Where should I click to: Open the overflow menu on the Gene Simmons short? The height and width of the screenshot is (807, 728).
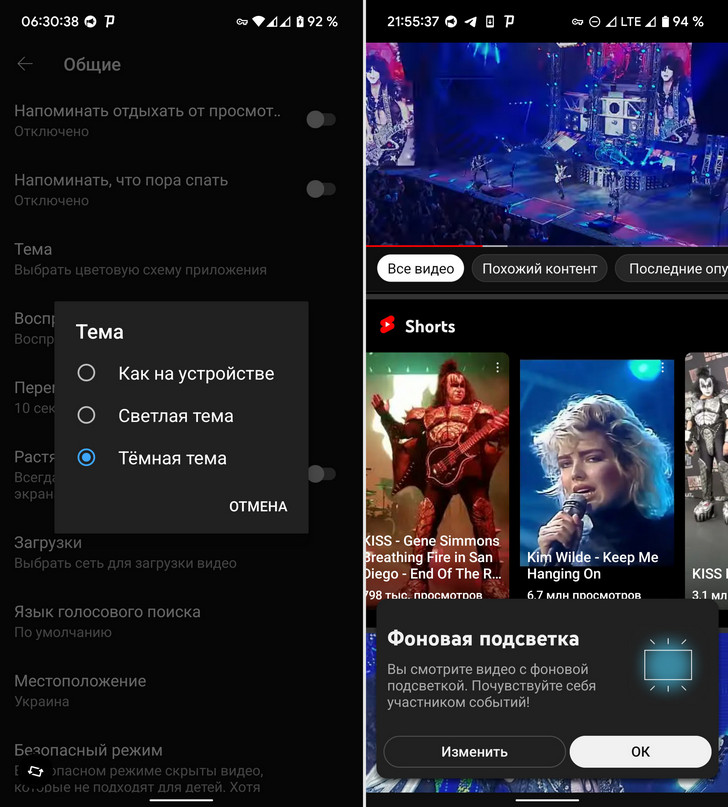click(x=497, y=368)
